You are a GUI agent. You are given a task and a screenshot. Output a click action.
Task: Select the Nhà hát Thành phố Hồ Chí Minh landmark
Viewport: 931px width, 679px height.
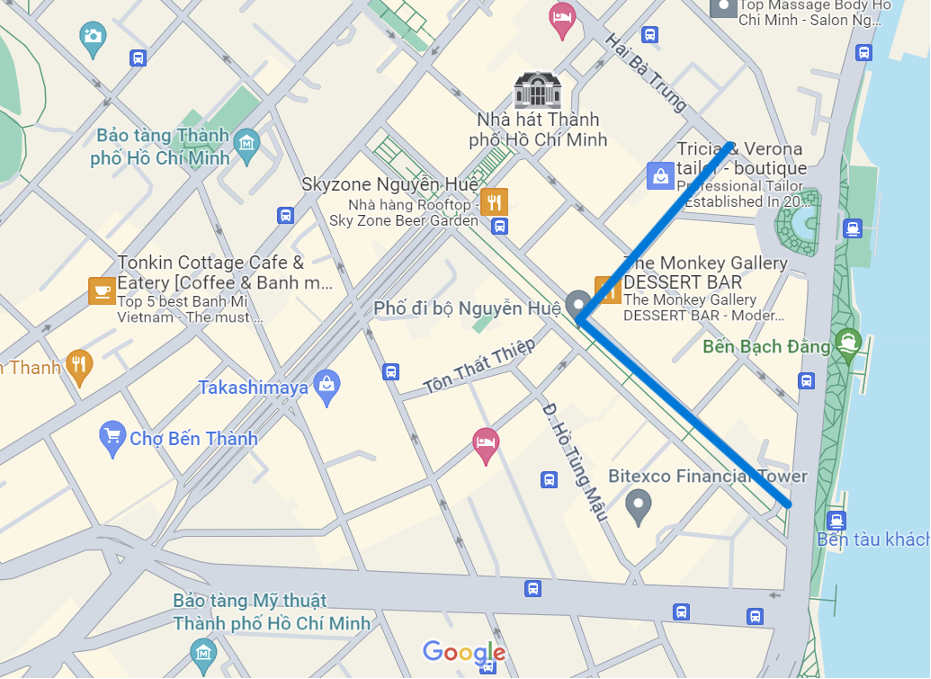[x=538, y=91]
